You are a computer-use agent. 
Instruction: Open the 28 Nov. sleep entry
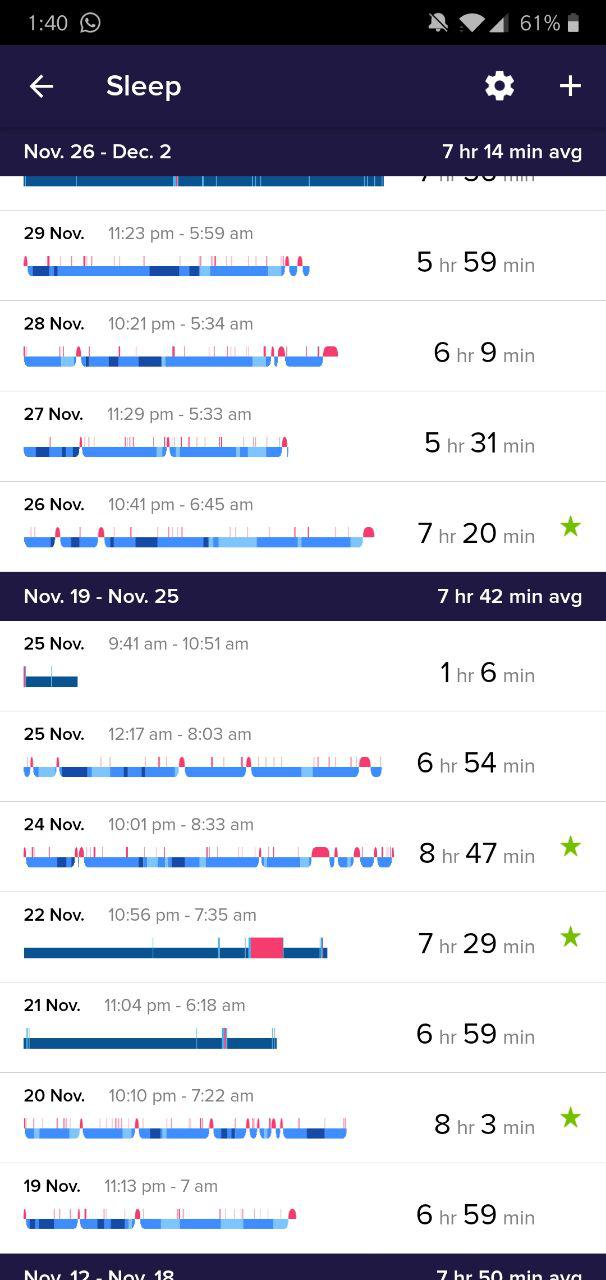tap(303, 346)
